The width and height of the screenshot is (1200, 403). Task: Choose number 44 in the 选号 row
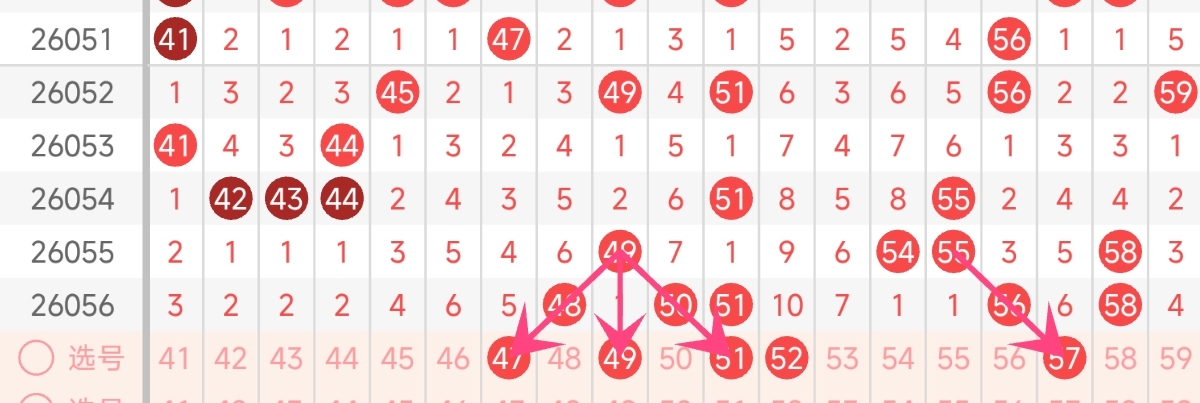click(x=342, y=357)
